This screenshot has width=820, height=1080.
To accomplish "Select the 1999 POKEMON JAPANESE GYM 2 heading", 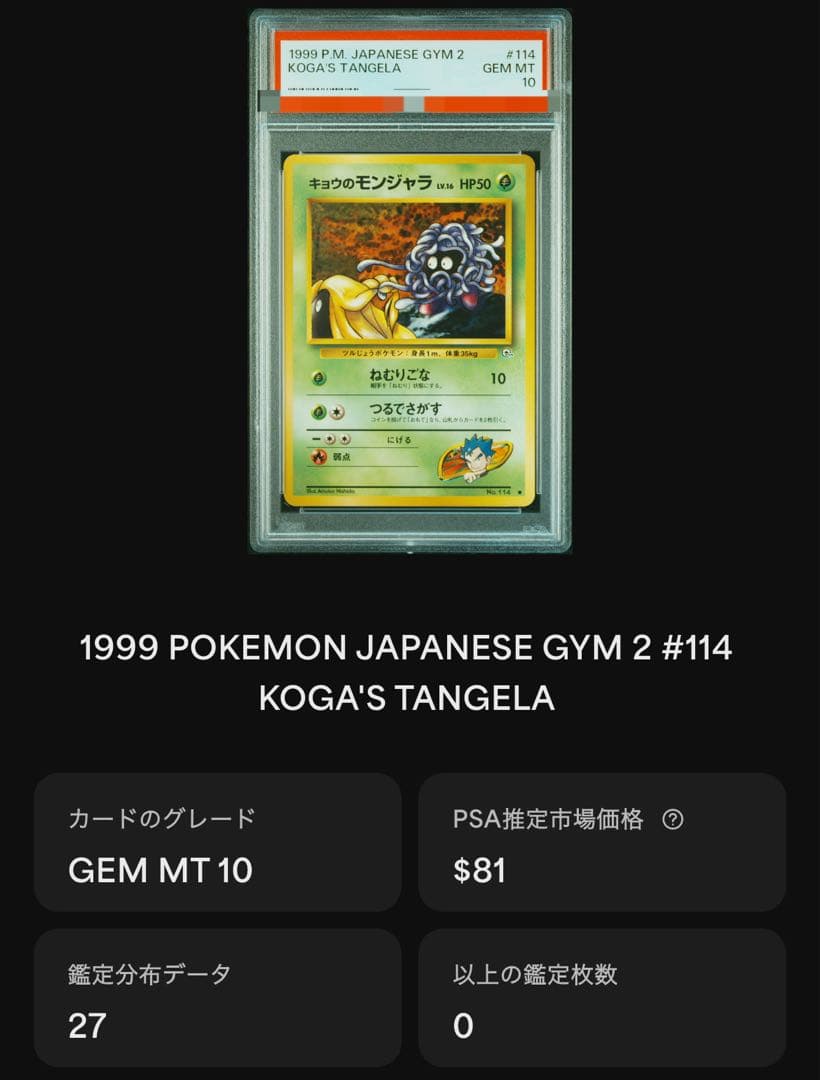I will (409, 650).
